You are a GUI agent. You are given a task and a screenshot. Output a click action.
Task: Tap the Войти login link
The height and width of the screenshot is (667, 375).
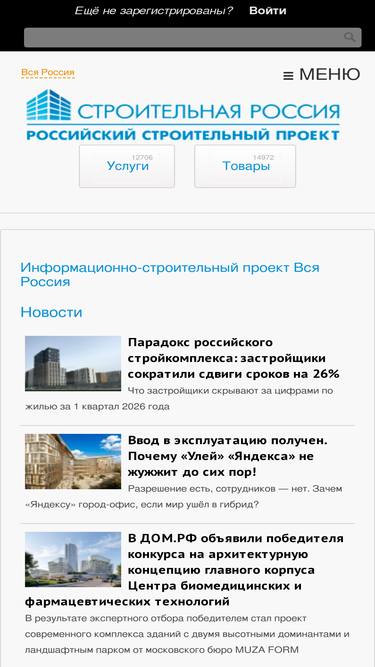click(x=267, y=11)
